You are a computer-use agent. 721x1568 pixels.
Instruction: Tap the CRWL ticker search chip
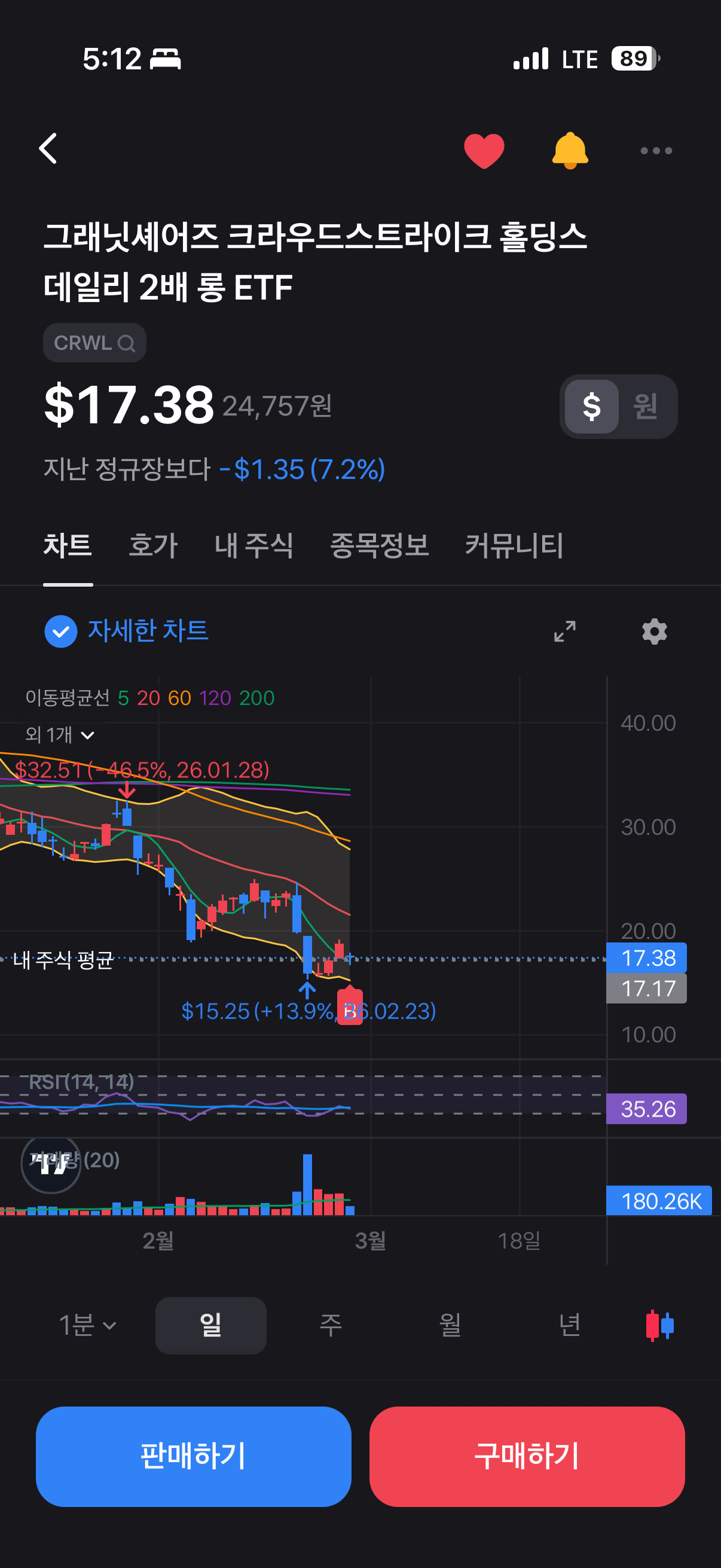94,343
